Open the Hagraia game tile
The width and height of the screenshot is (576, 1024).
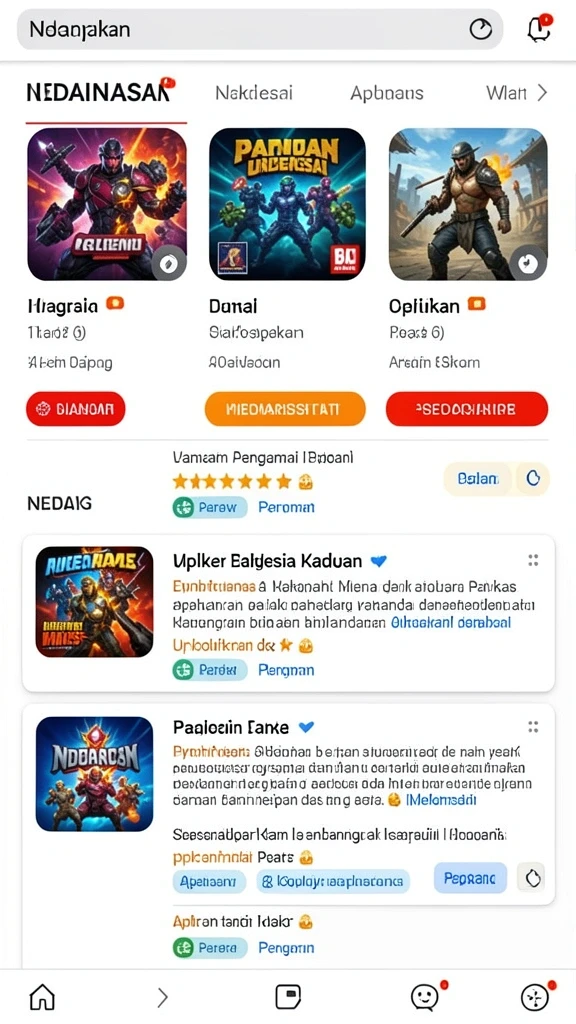tap(107, 204)
